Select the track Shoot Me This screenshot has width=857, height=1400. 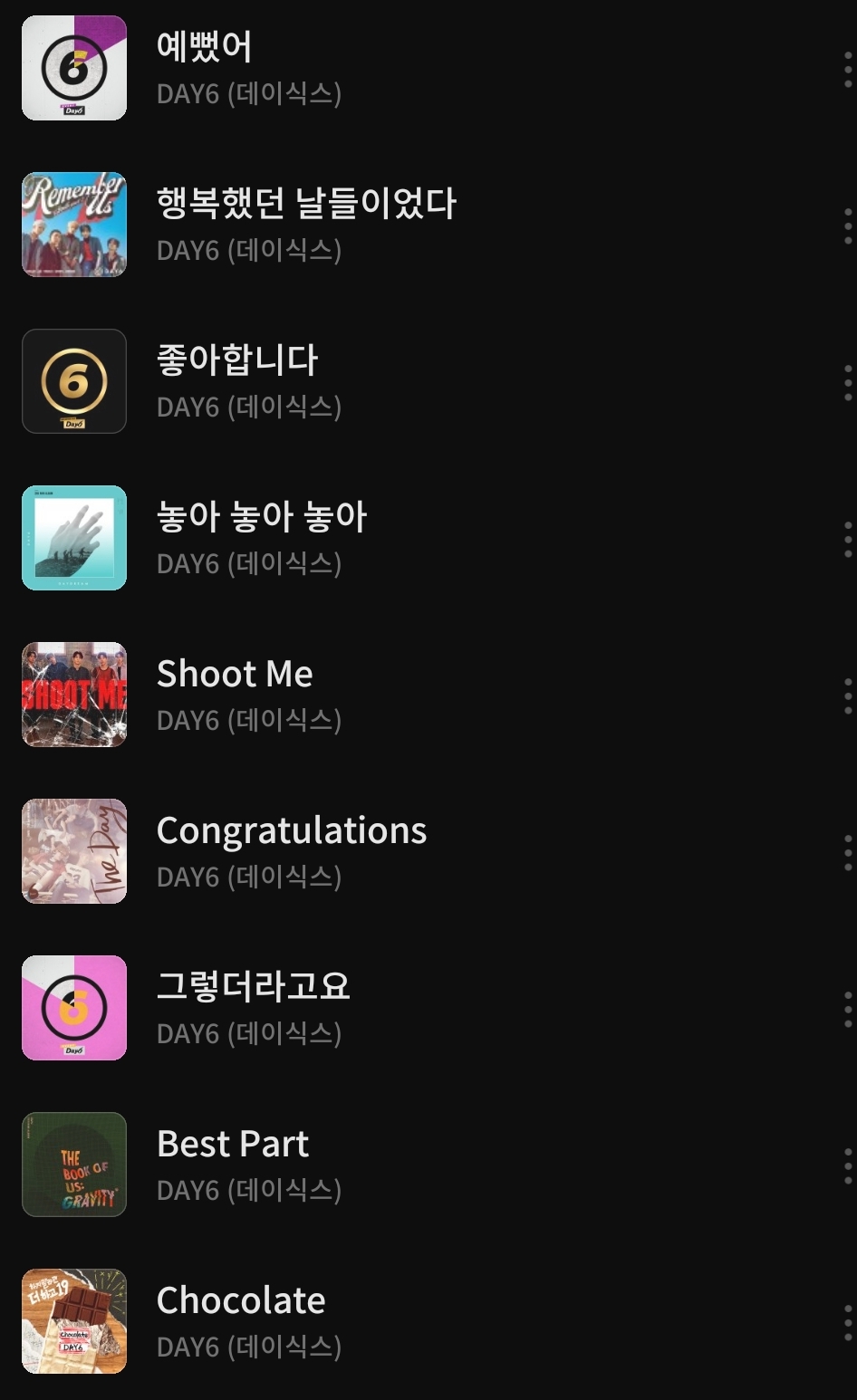(x=234, y=673)
